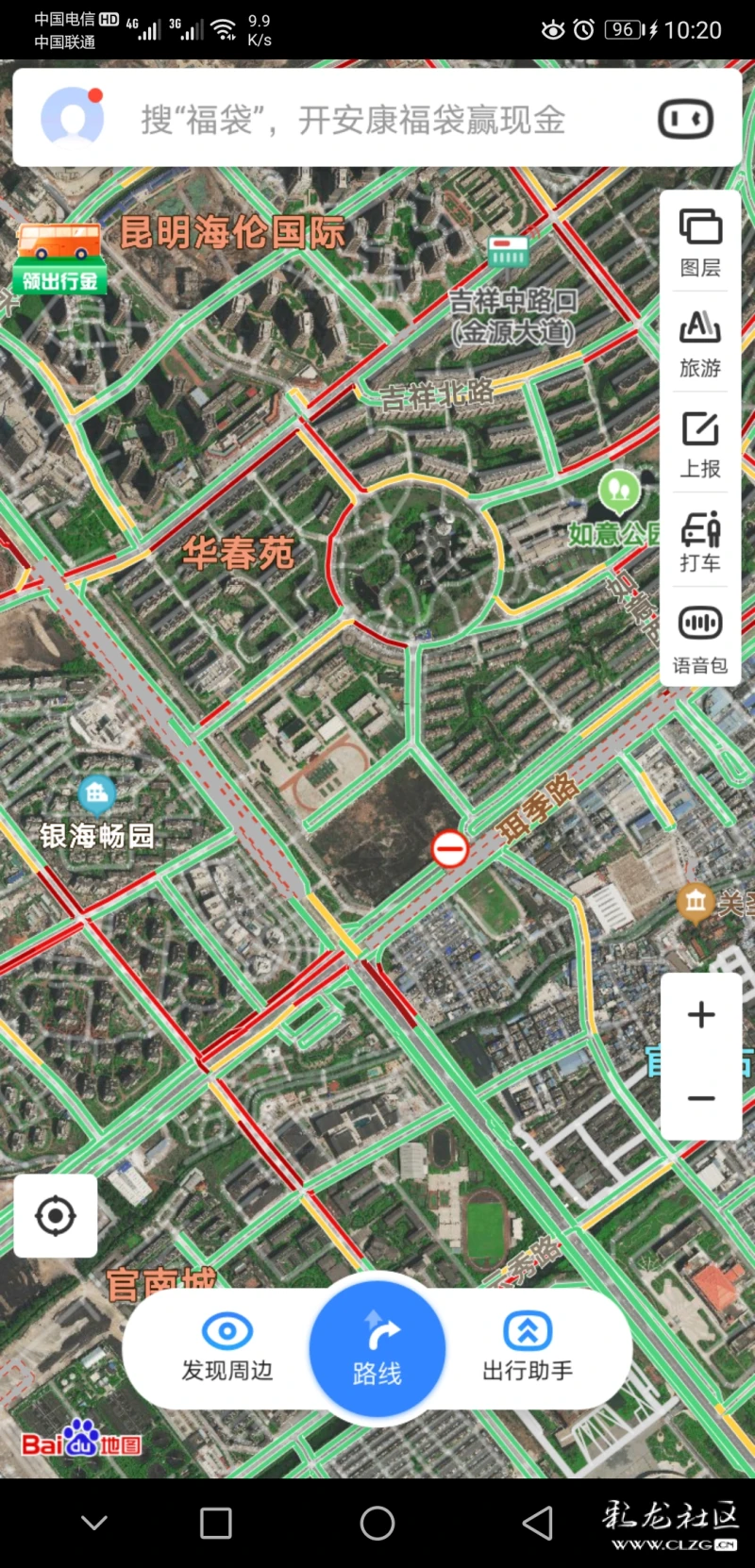The width and height of the screenshot is (755, 1568).
Task: Tap the search field mentioning 福袋
Action: coord(353,120)
